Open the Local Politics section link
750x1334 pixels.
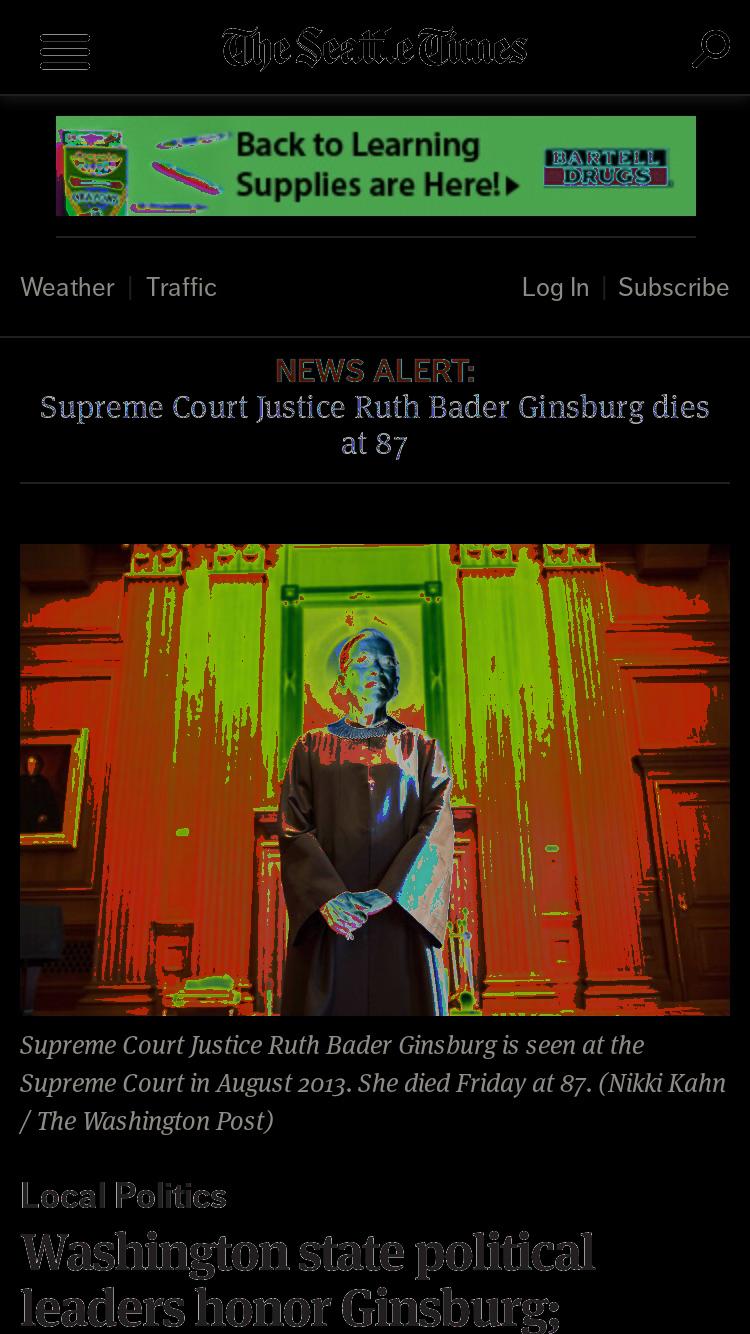tap(124, 1196)
